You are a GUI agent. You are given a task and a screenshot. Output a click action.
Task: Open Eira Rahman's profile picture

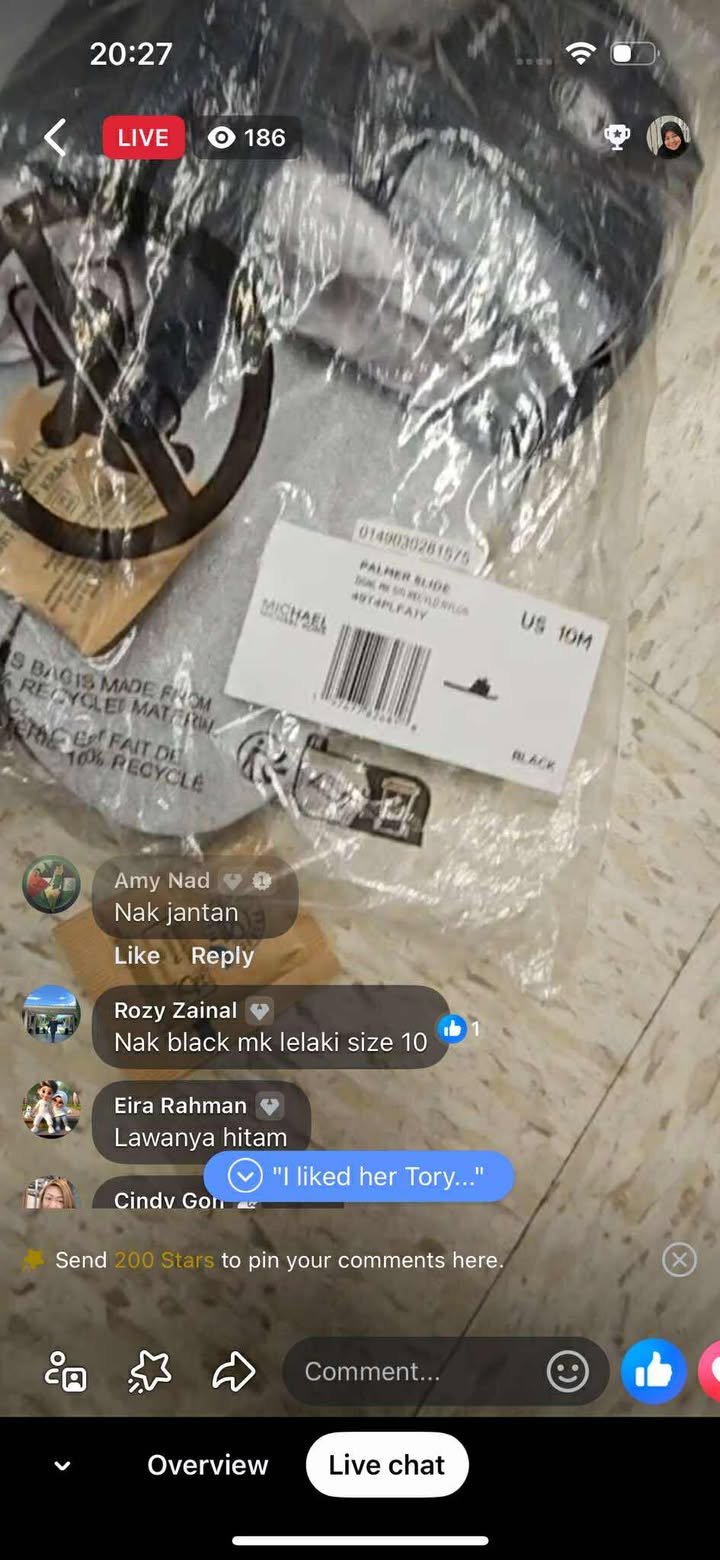click(x=52, y=1109)
